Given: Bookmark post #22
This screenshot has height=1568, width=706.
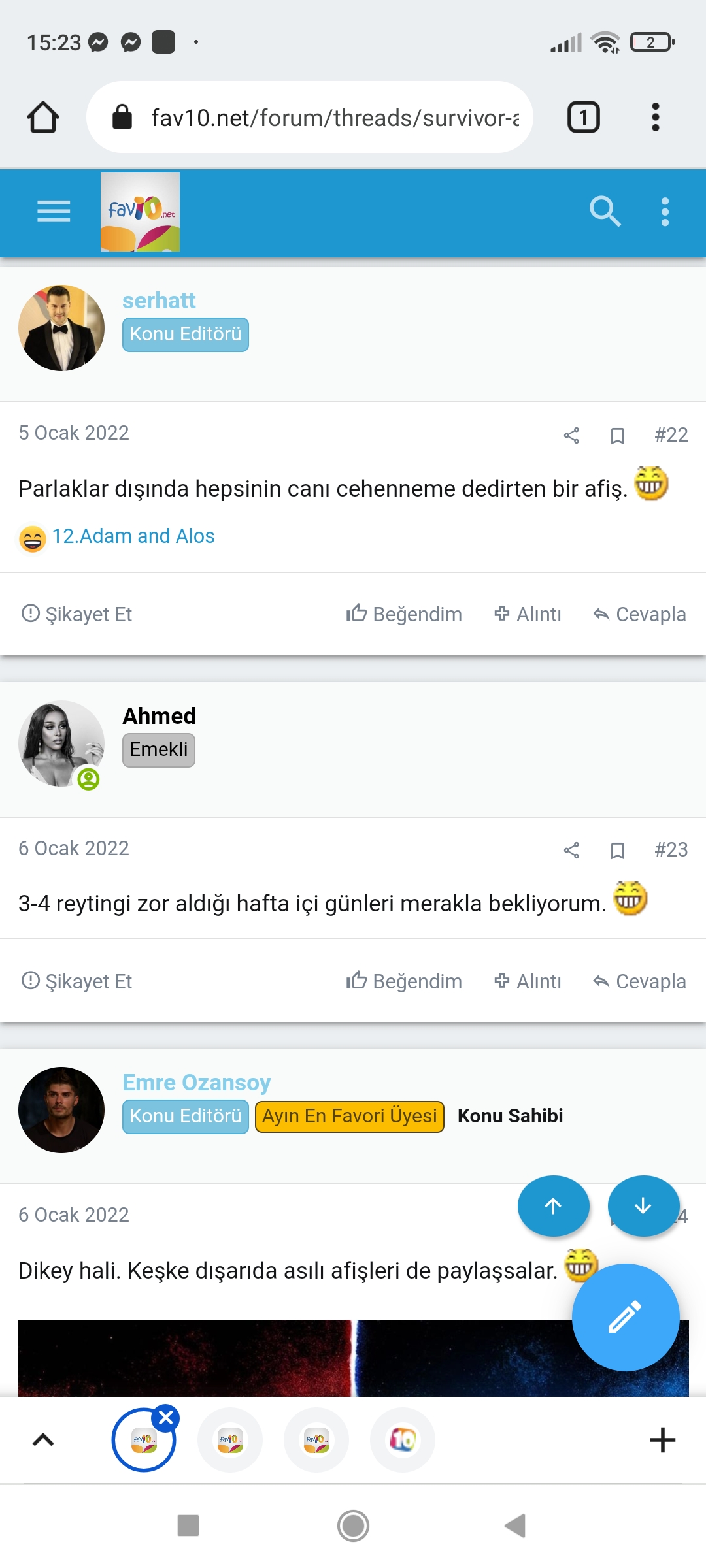Looking at the screenshot, I should coord(617,435).
